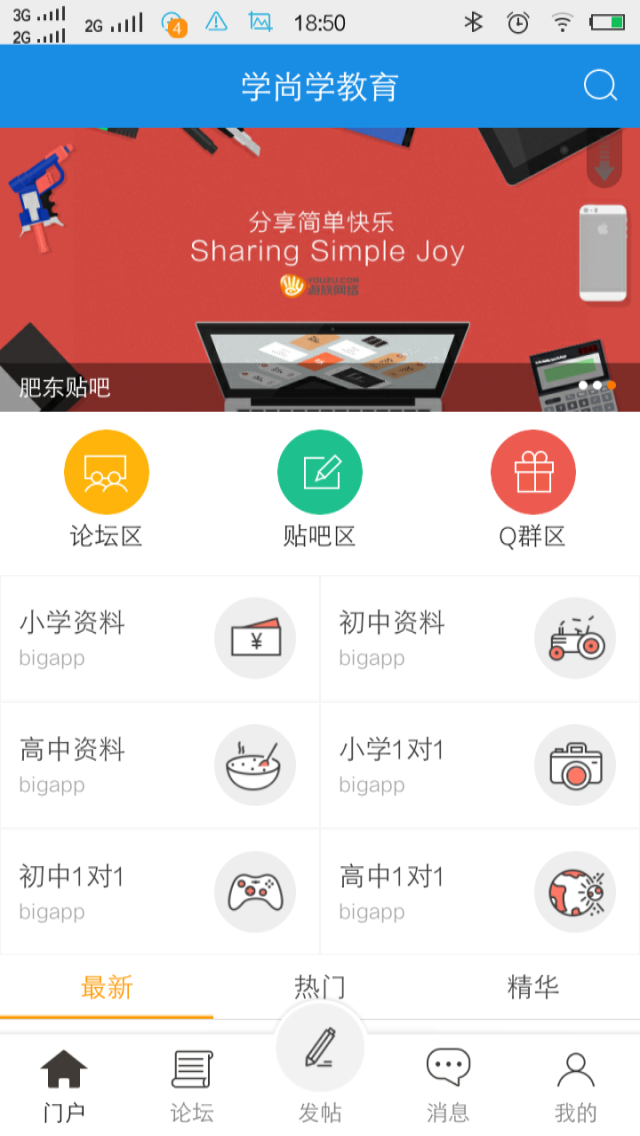
Task: Show the 精华 tab
Action: pos(533,988)
